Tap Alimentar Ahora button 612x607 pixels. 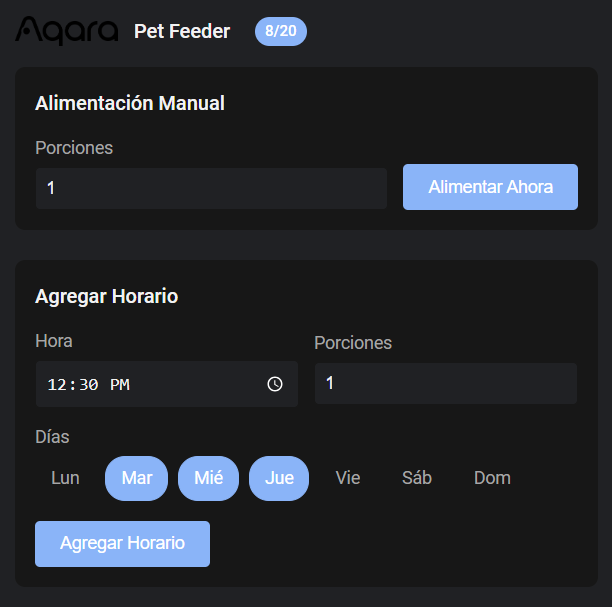coord(490,187)
